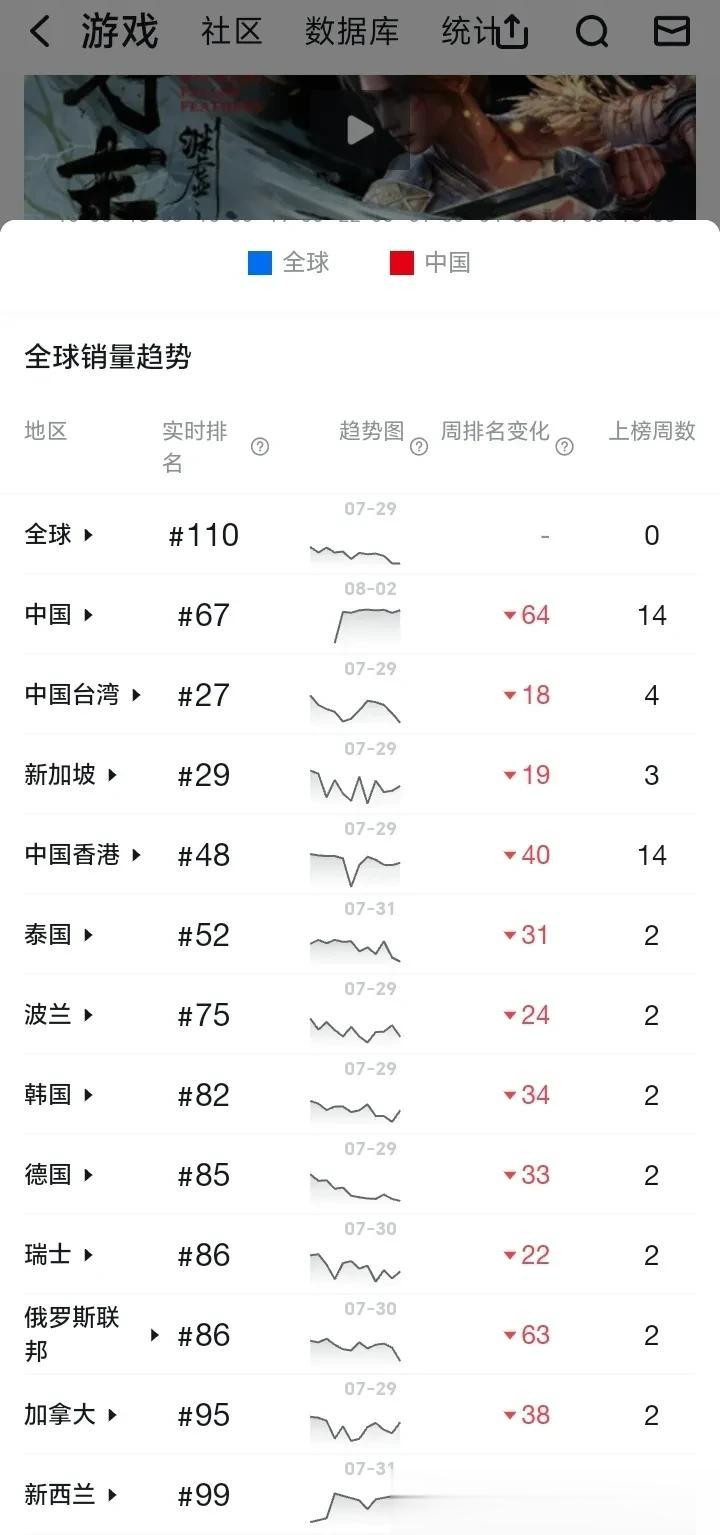The height and width of the screenshot is (1535, 720).
Task: Open the 数据库 tab
Action: click(x=350, y=32)
